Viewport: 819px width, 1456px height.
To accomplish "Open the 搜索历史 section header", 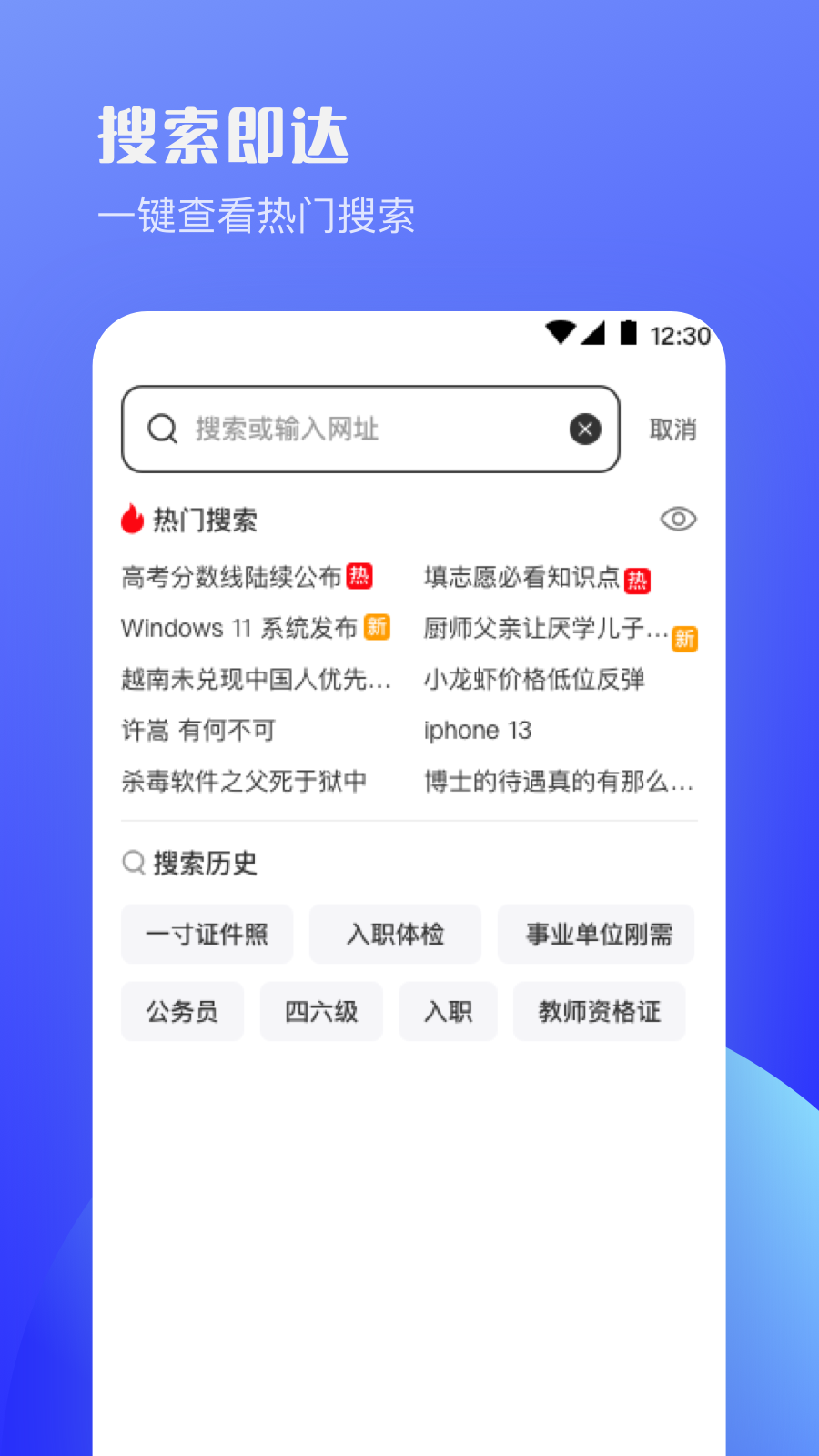I will [206, 863].
